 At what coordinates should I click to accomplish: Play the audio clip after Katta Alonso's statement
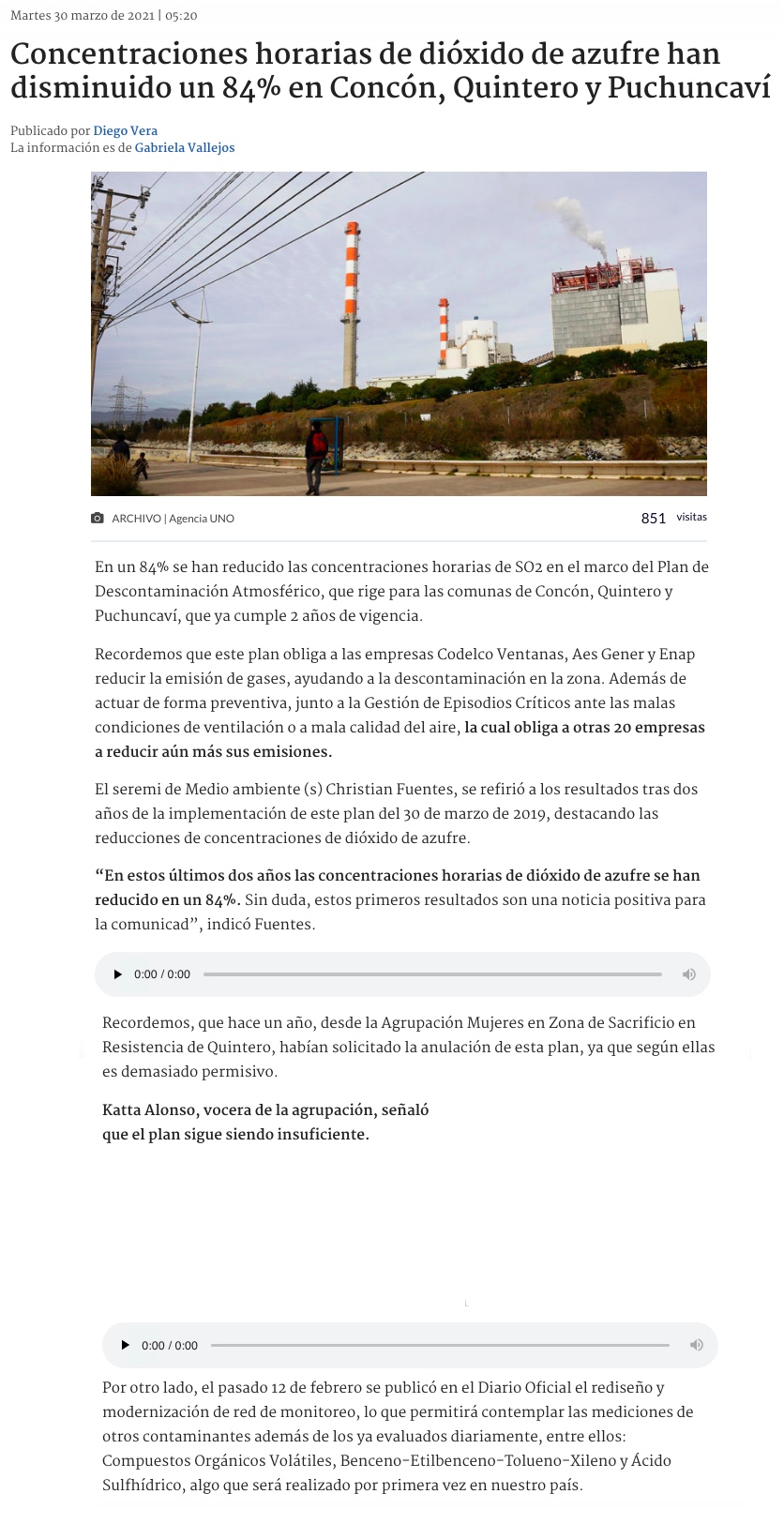click(126, 1346)
